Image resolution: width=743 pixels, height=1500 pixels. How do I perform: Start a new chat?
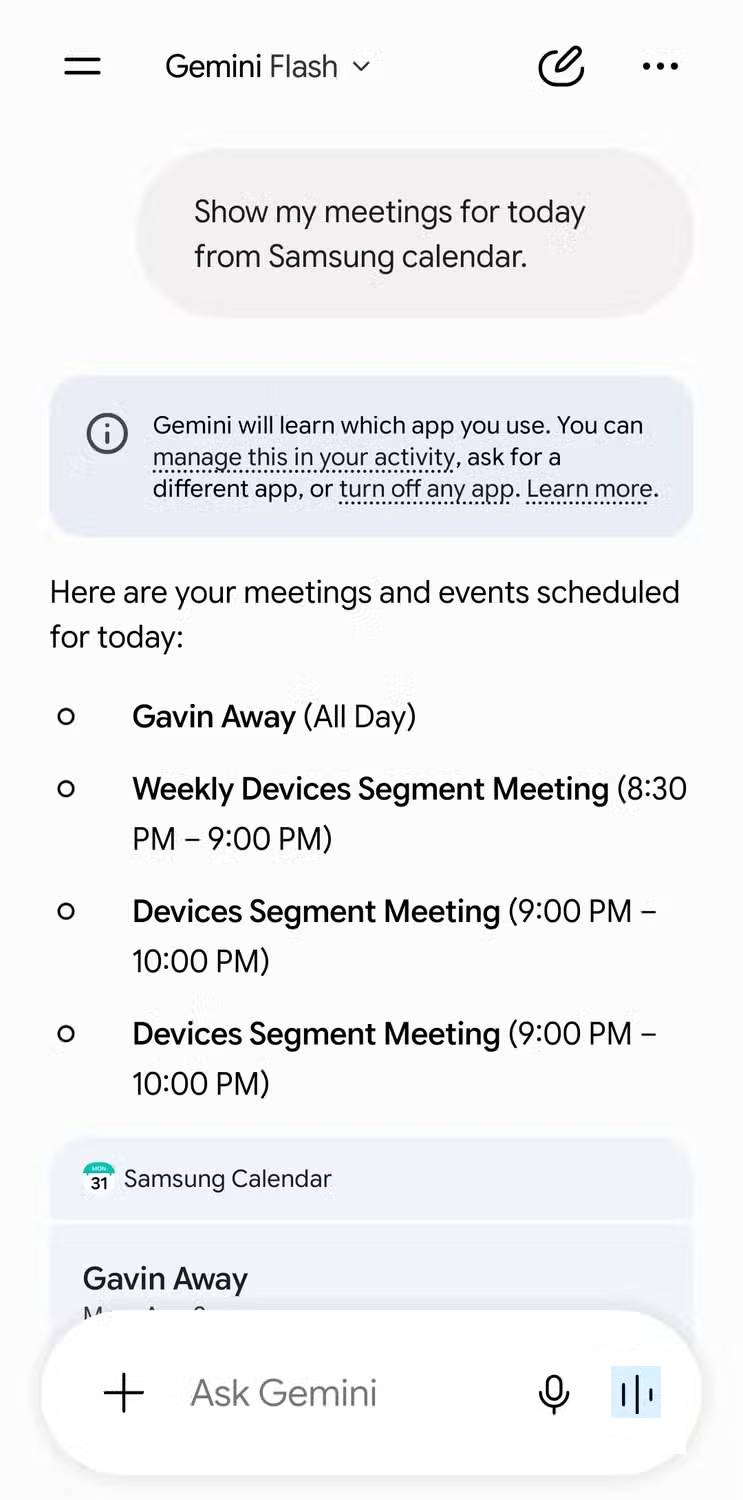(x=561, y=67)
